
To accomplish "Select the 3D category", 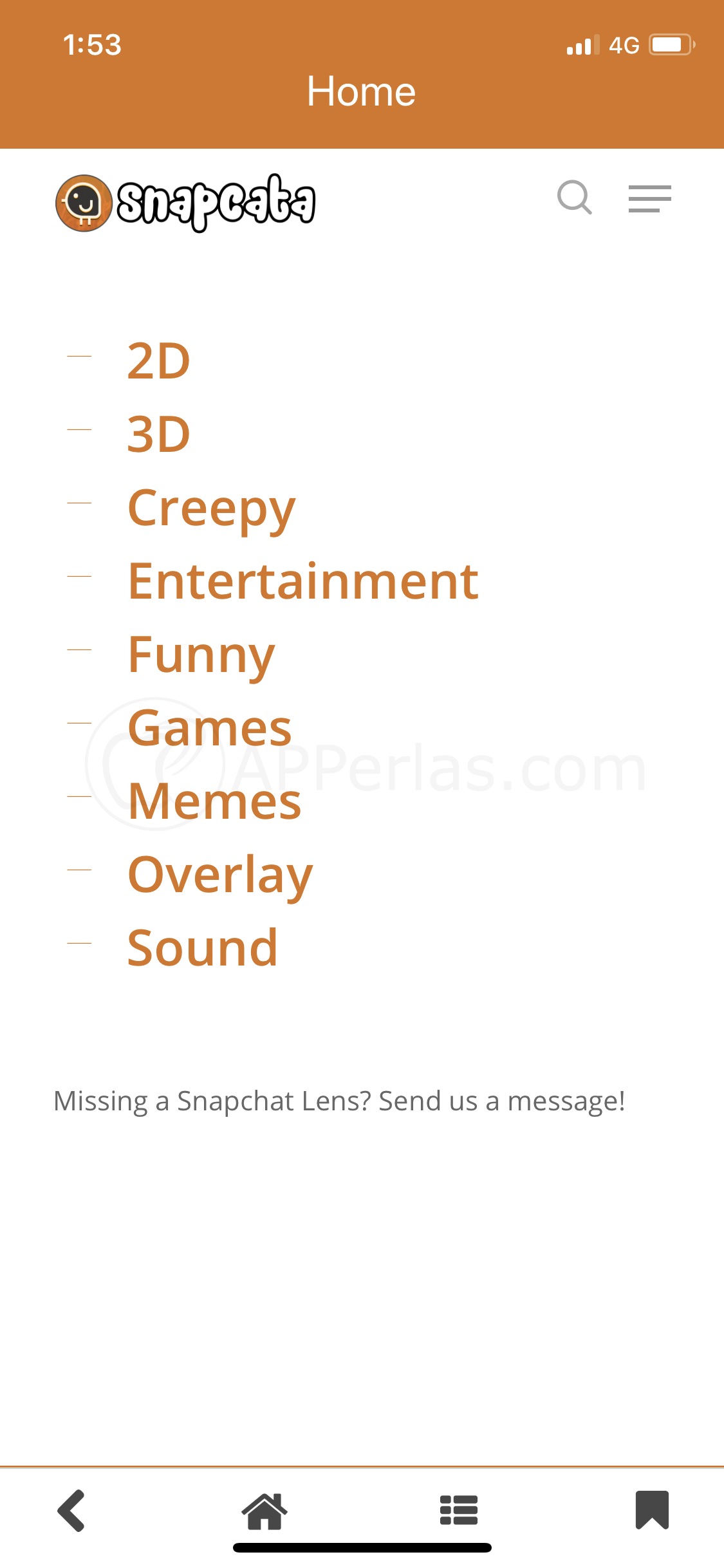I will [x=159, y=434].
